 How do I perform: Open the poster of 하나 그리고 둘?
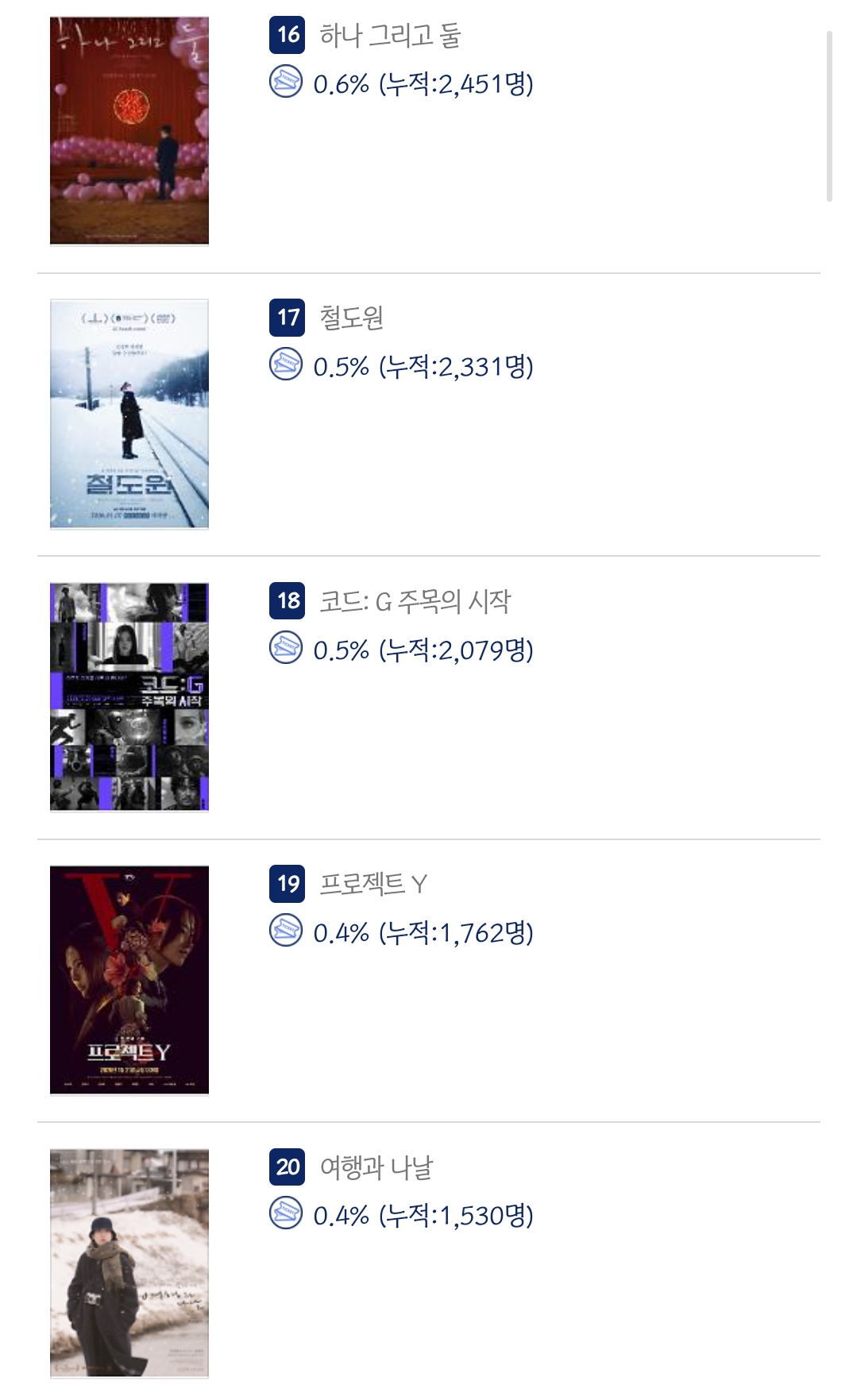tap(129, 131)
